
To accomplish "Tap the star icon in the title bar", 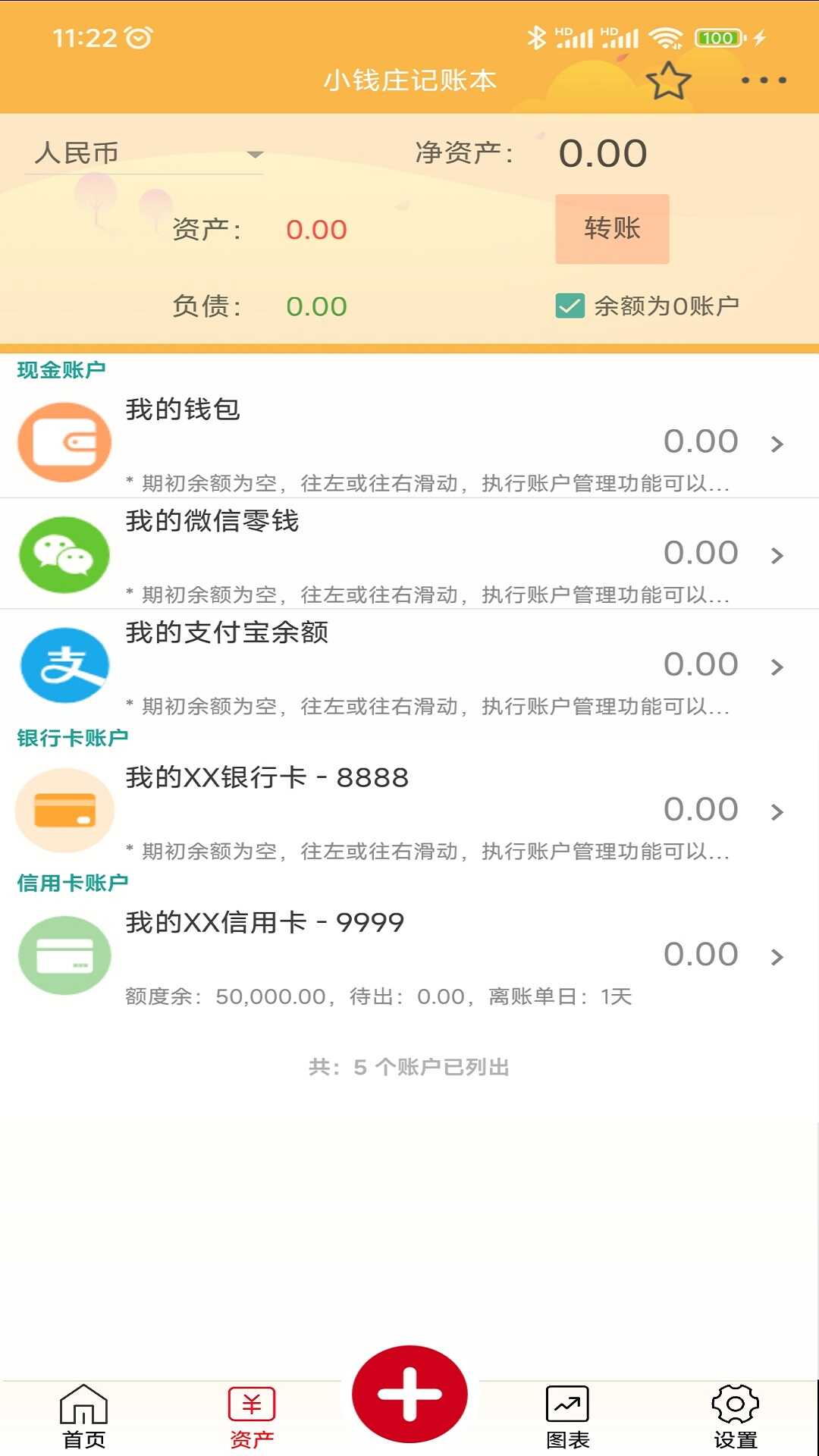I will point(670,79).
